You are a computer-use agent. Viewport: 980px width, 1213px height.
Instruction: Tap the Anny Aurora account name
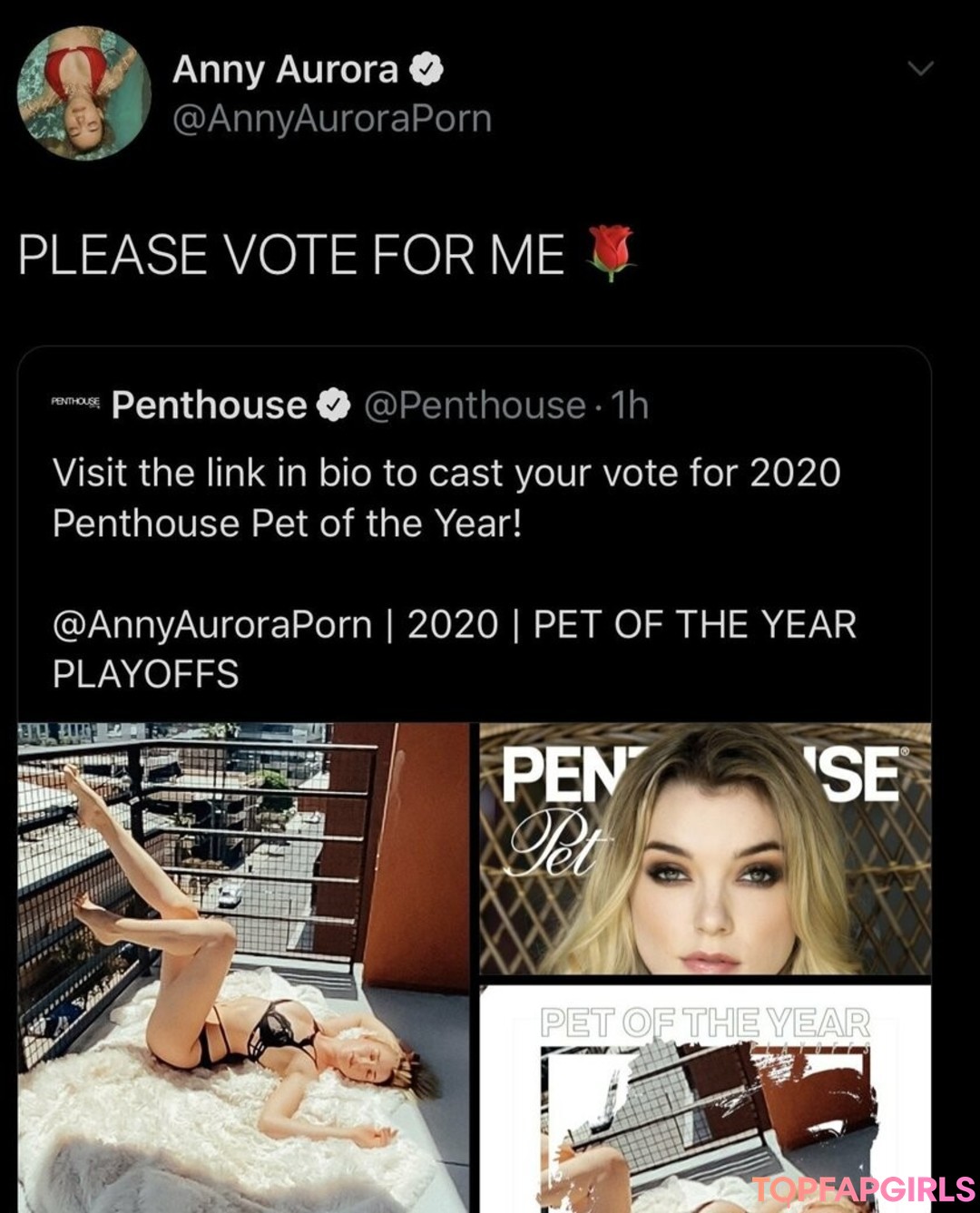(x=285, y=70)
